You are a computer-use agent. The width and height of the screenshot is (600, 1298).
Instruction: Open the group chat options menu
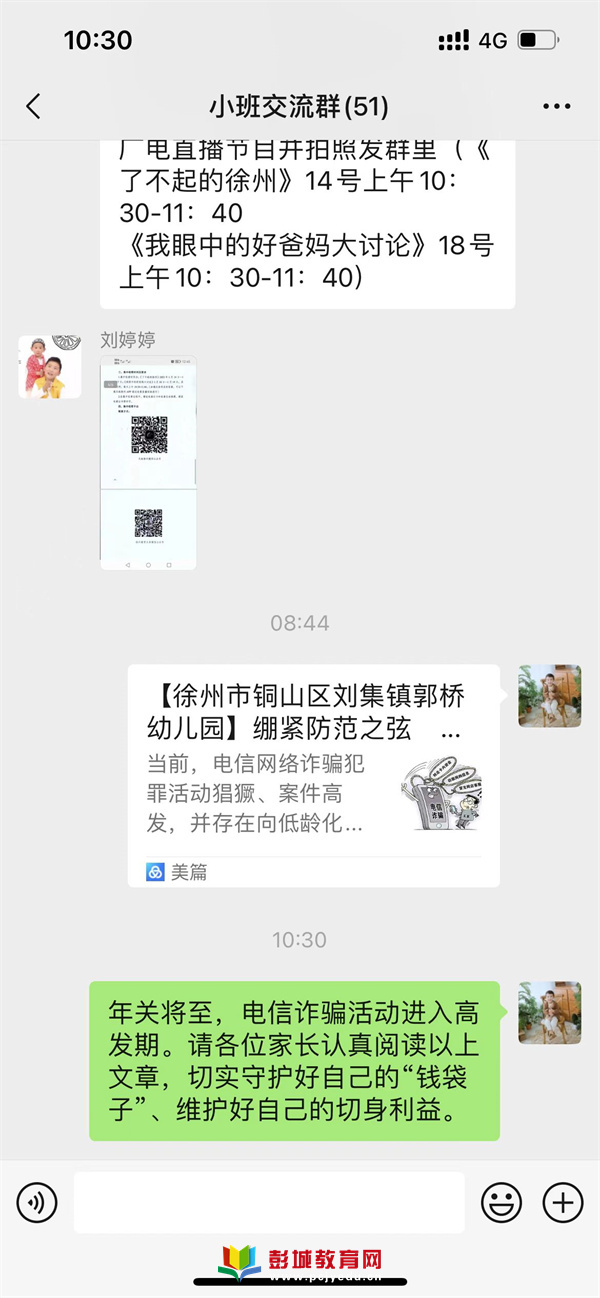click(556, 106)
